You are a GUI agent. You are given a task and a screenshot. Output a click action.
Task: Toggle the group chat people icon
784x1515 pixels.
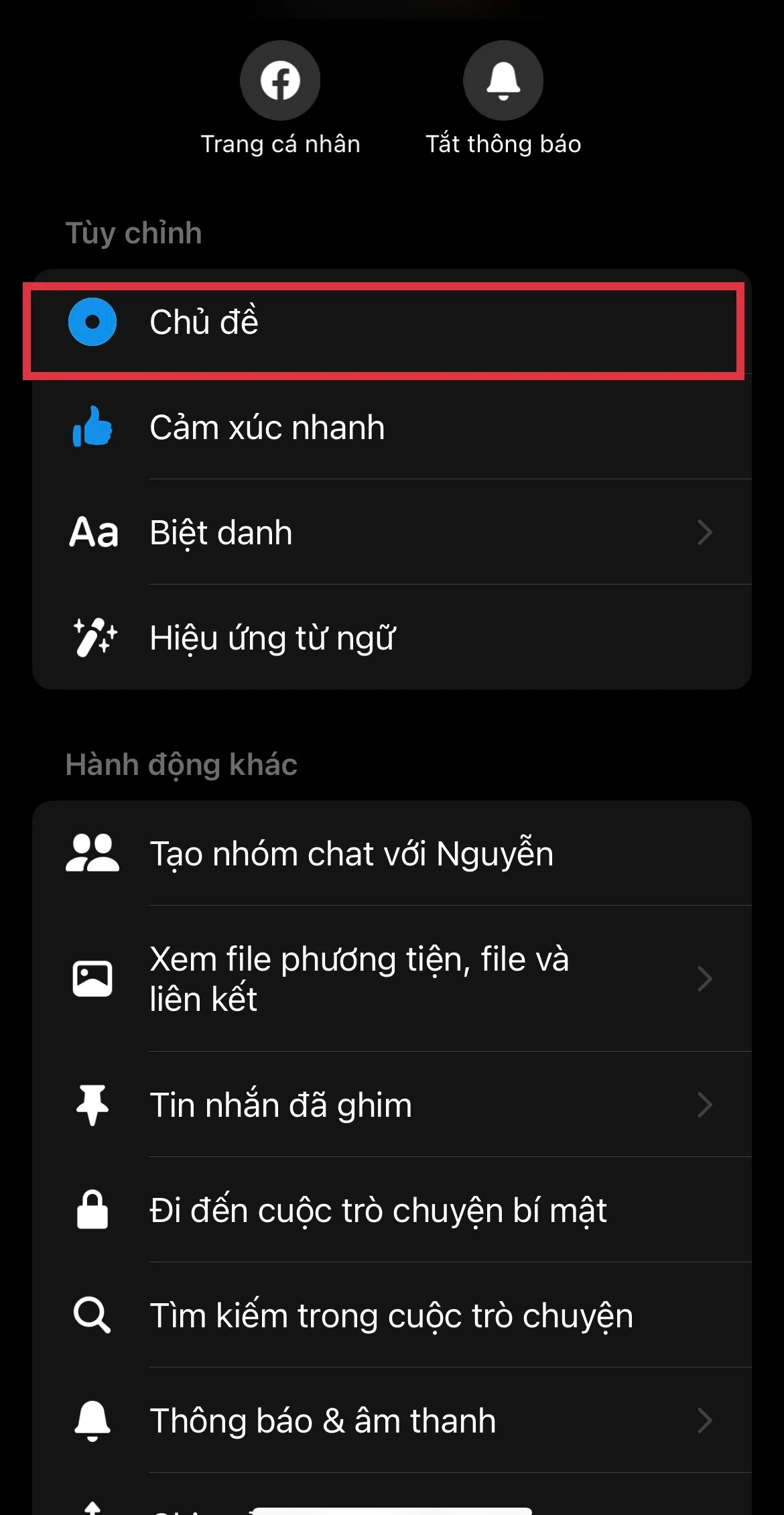(x=93, y=853)
